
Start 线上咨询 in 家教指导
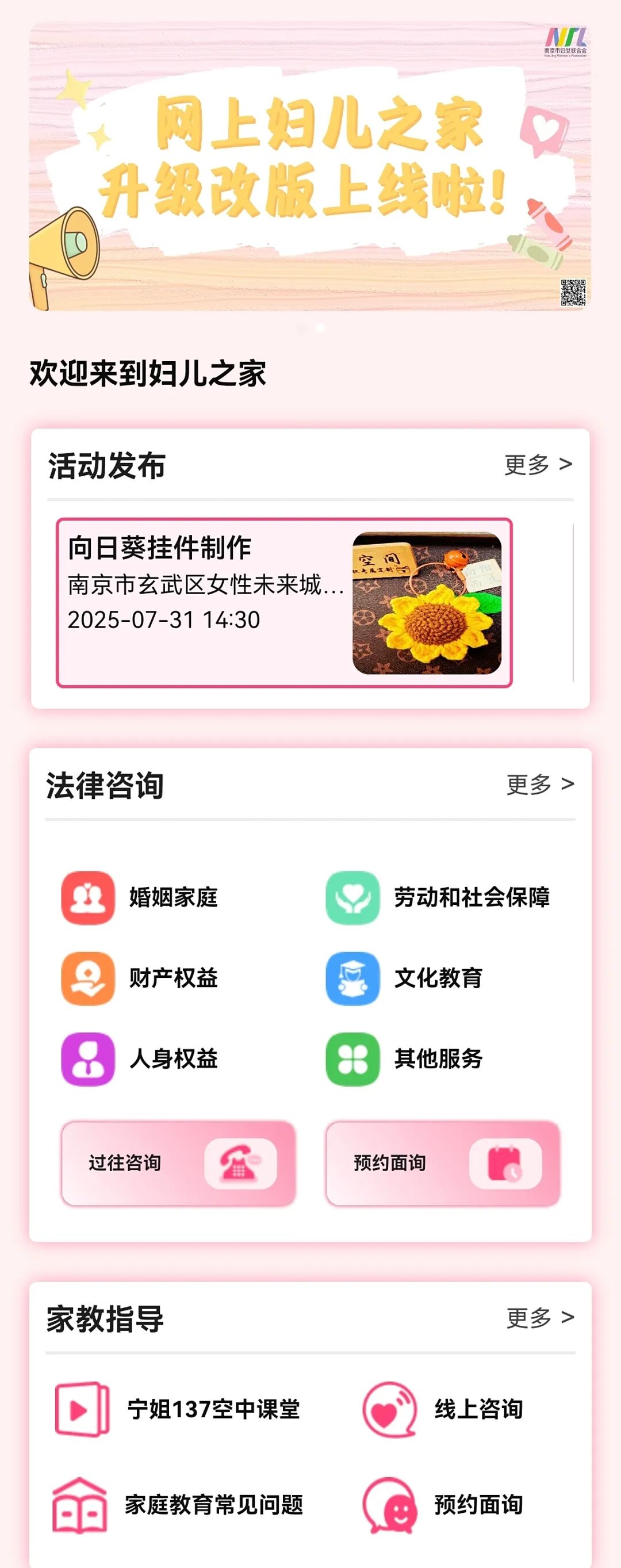pyautogui.click(x=443, y=1409)
